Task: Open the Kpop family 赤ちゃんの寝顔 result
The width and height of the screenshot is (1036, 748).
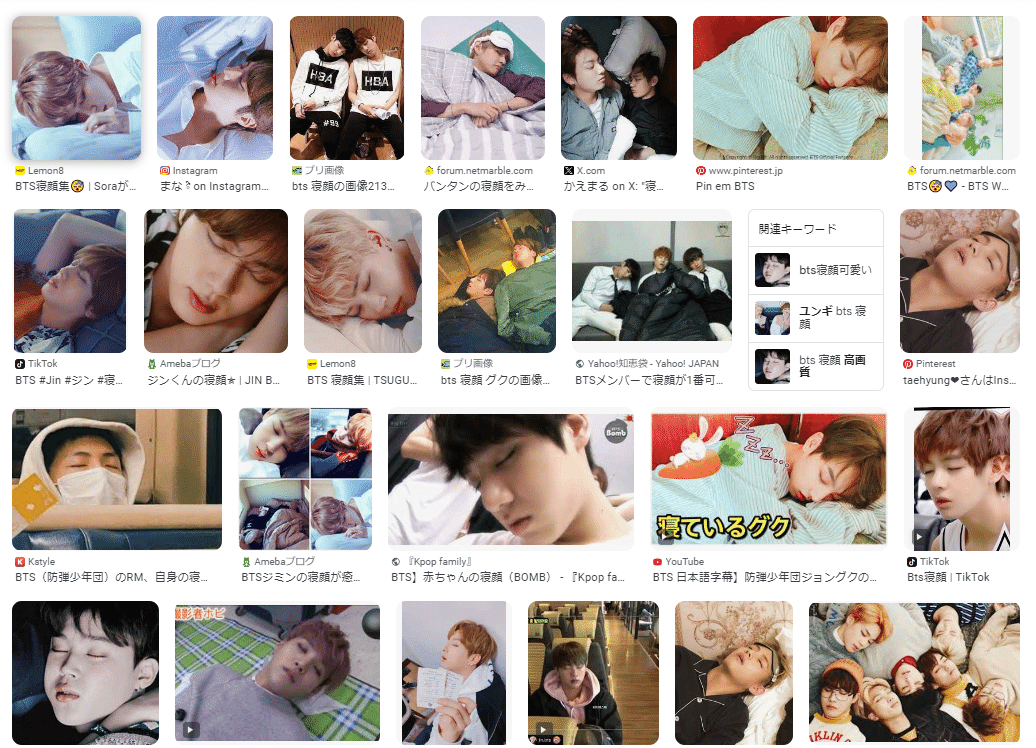Action: [510, 479]
